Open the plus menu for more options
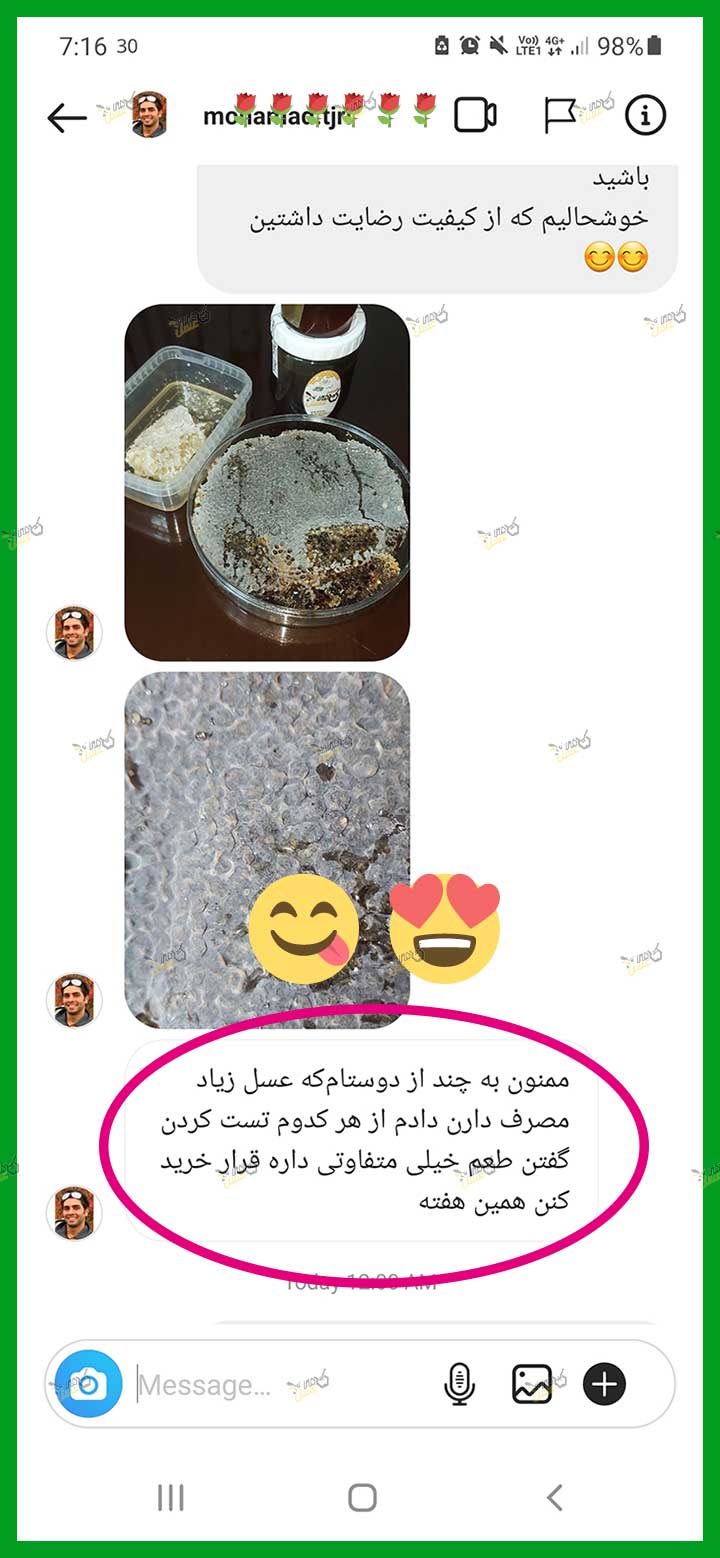 (604, 1384)
